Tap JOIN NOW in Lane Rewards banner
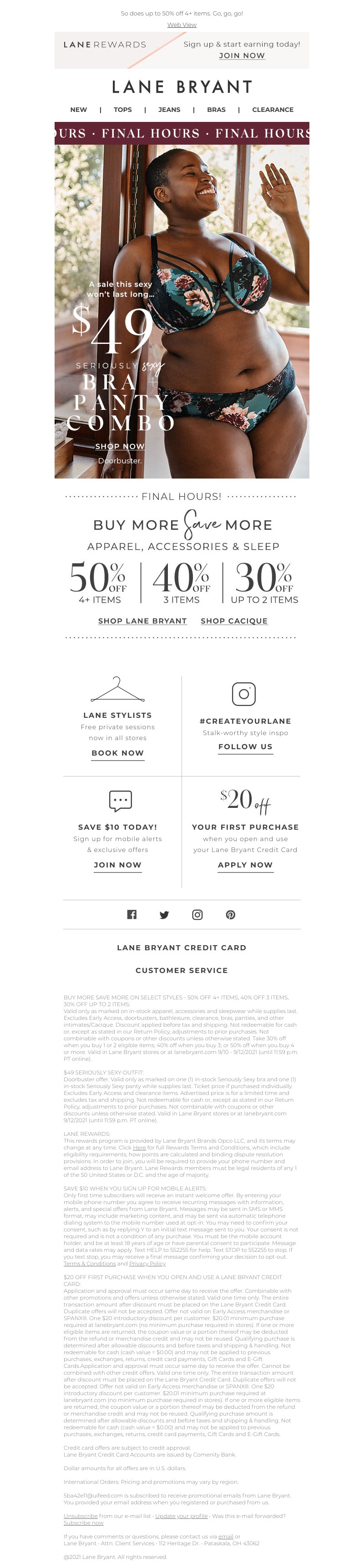 point(242,55)
